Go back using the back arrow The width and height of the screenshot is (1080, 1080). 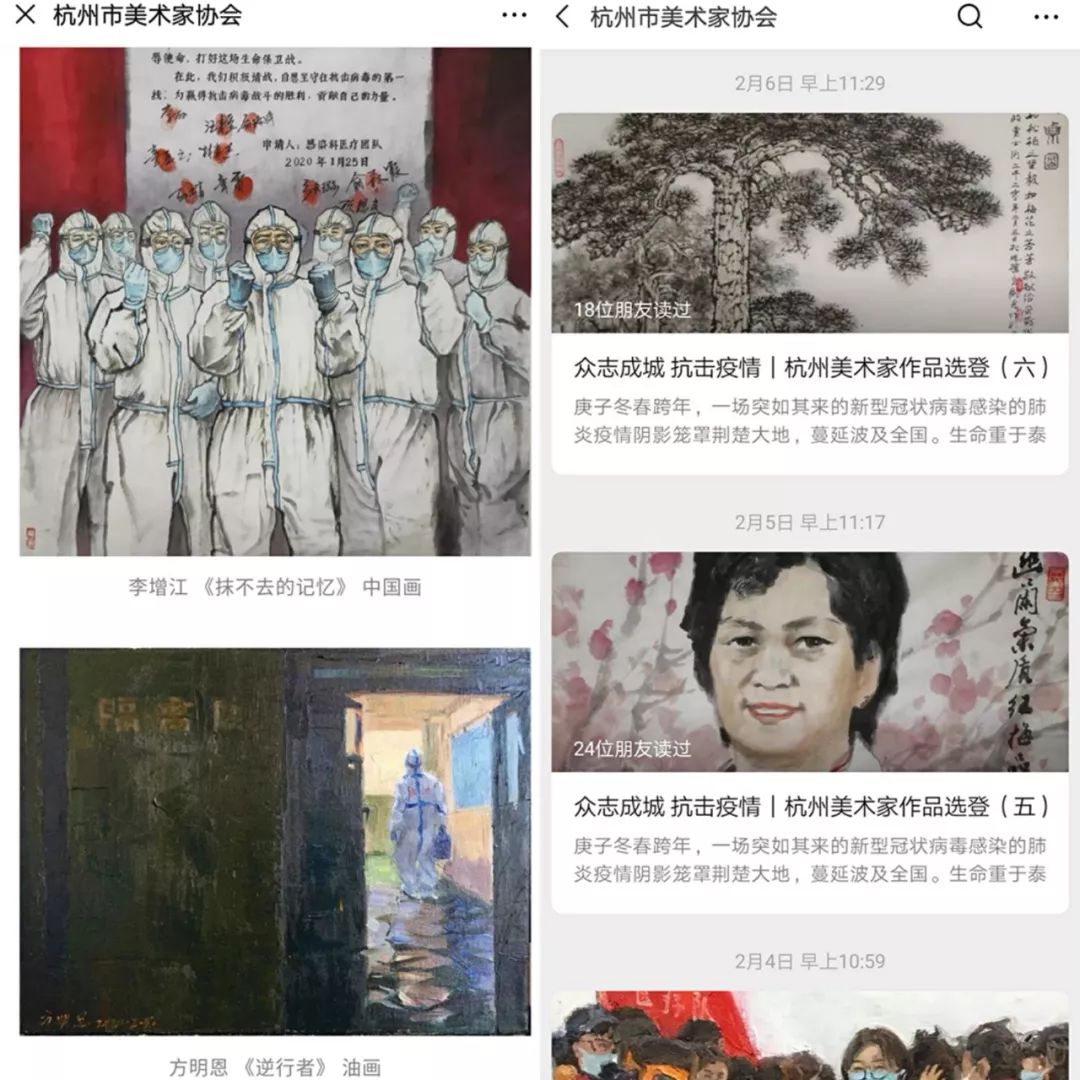[563, 16]
